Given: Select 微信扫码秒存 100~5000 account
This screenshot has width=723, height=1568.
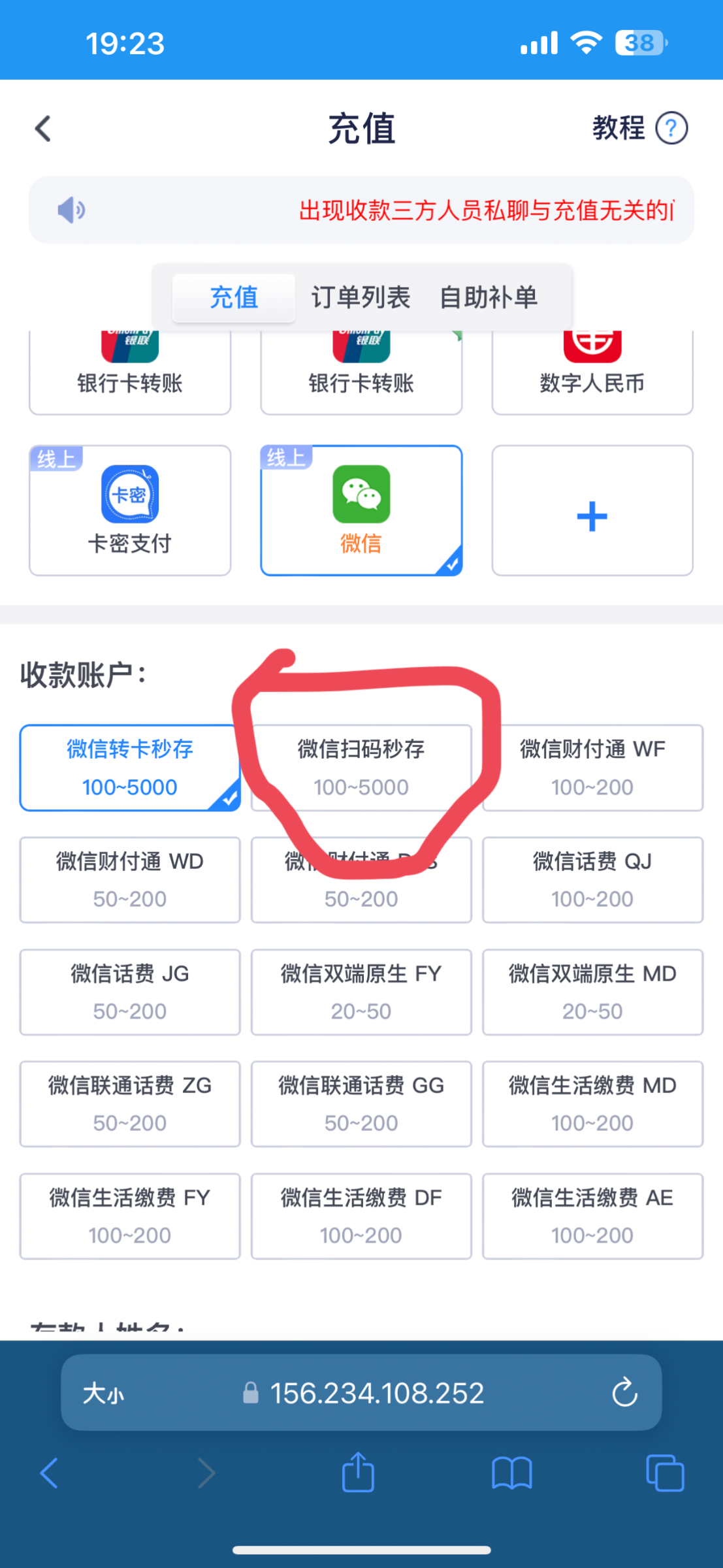Looking at the screenshot, I should pos(361,768).
